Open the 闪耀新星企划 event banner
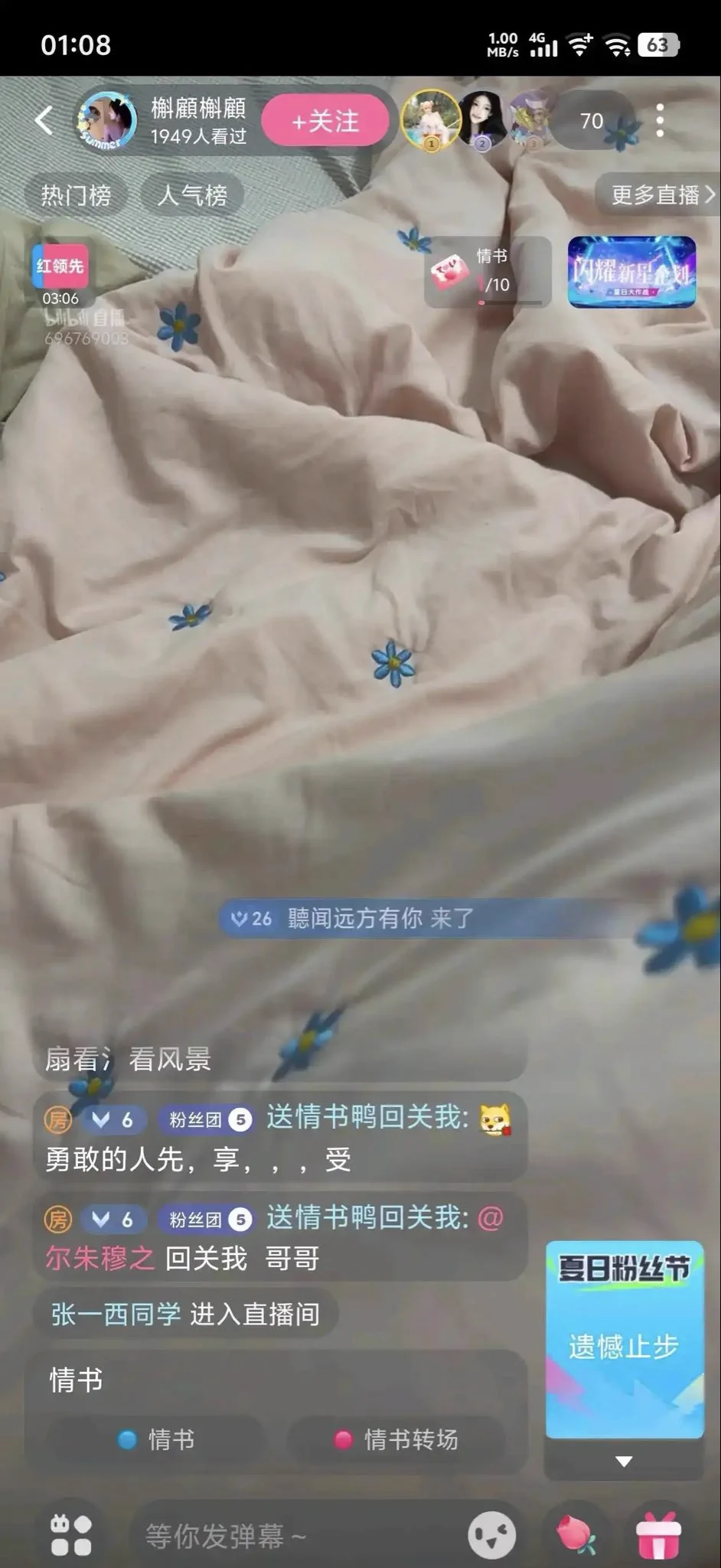 point(631,272)
